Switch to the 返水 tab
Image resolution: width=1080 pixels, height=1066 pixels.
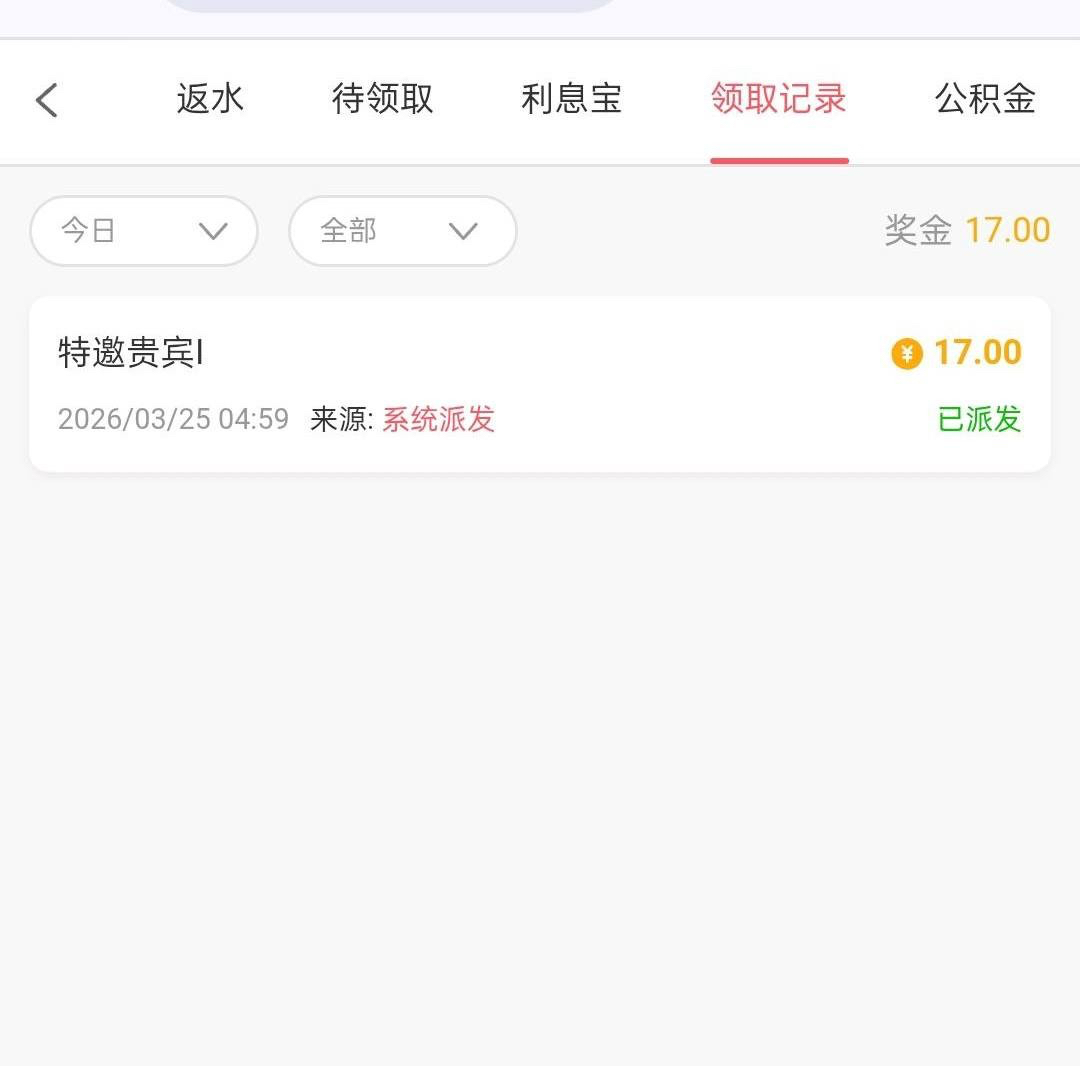point(210,99)
